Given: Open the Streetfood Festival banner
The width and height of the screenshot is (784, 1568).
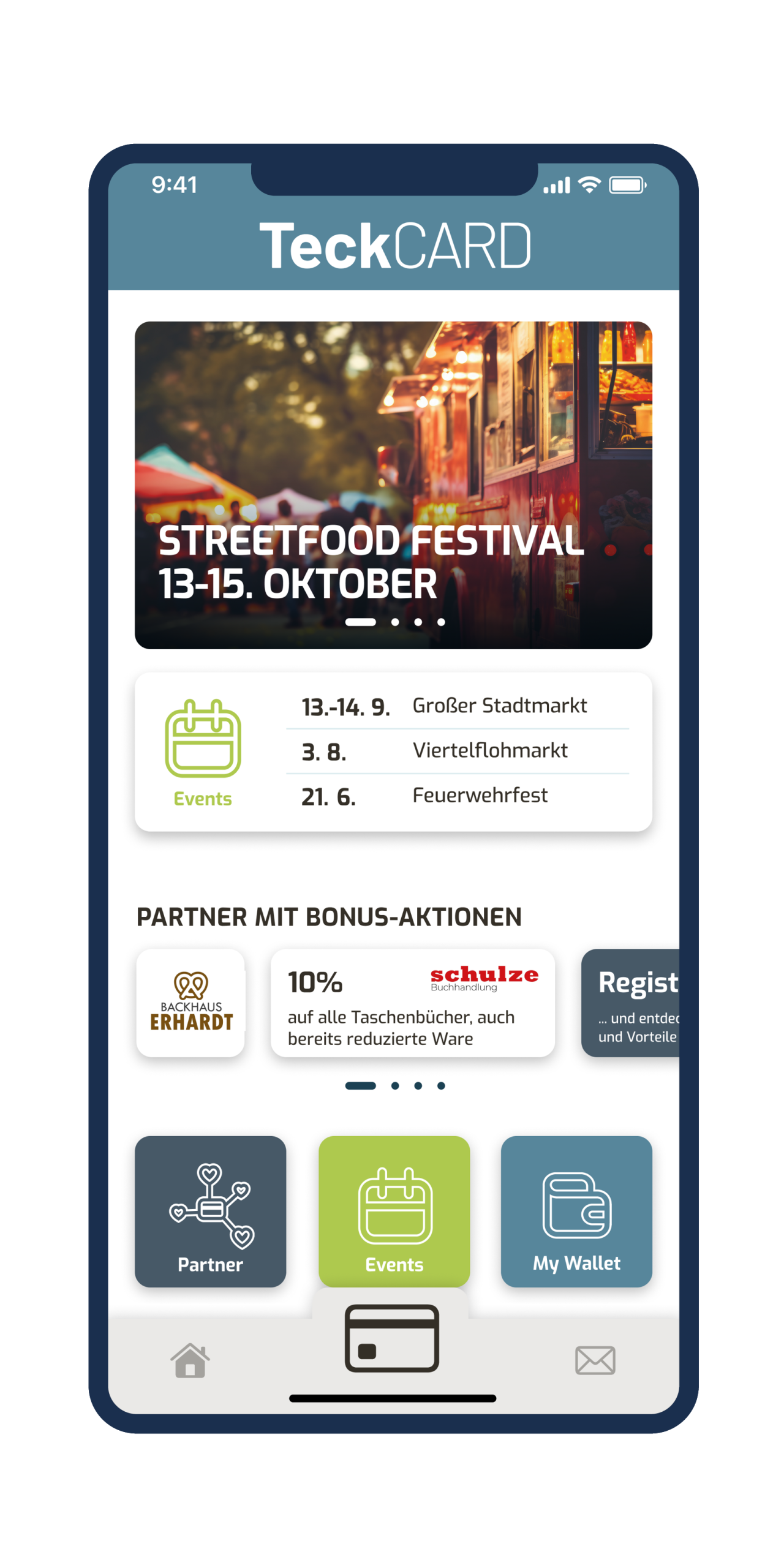Looking at the screenshot, I should point(393,484).
